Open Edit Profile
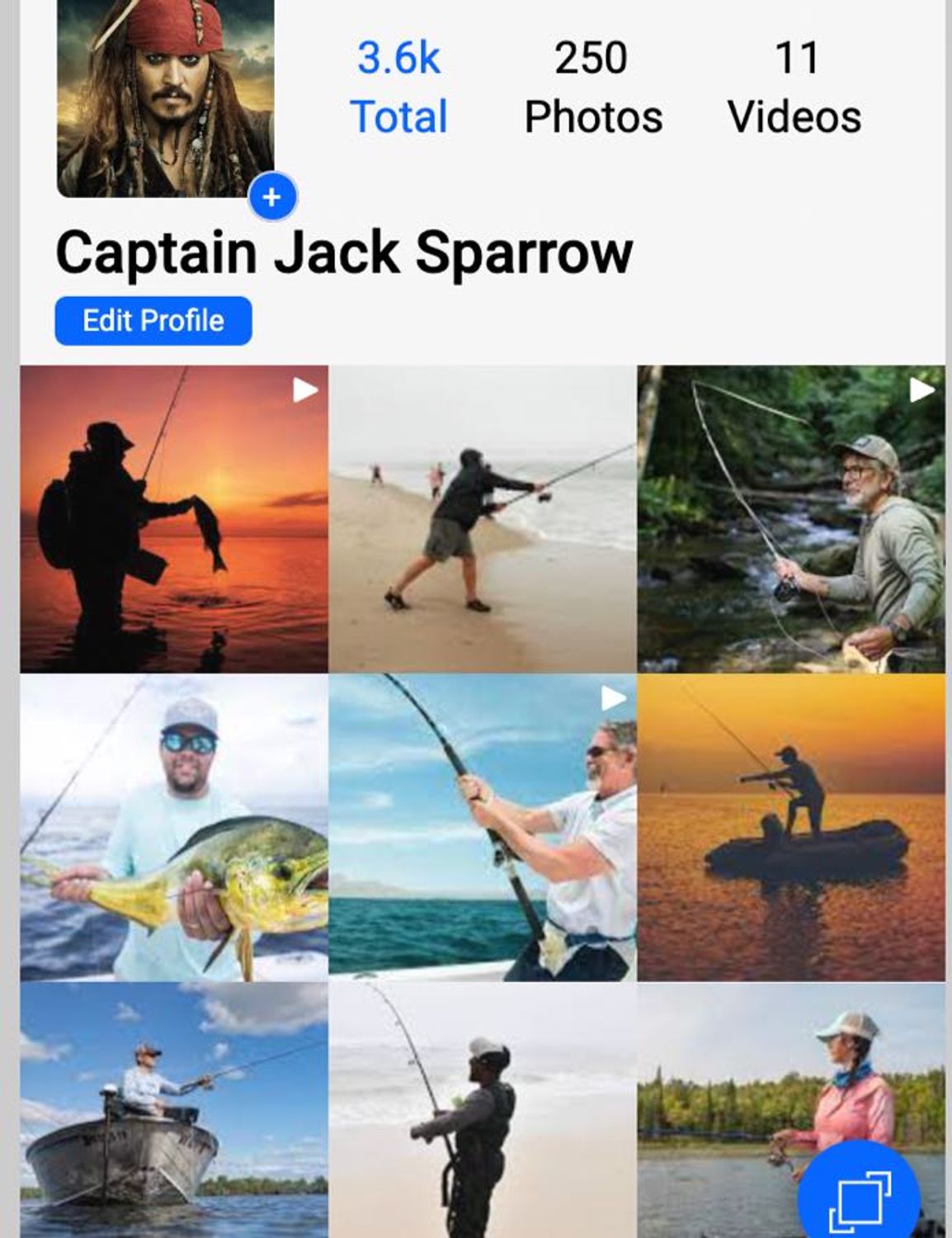Screen dimensions: 952x1238 153,320
